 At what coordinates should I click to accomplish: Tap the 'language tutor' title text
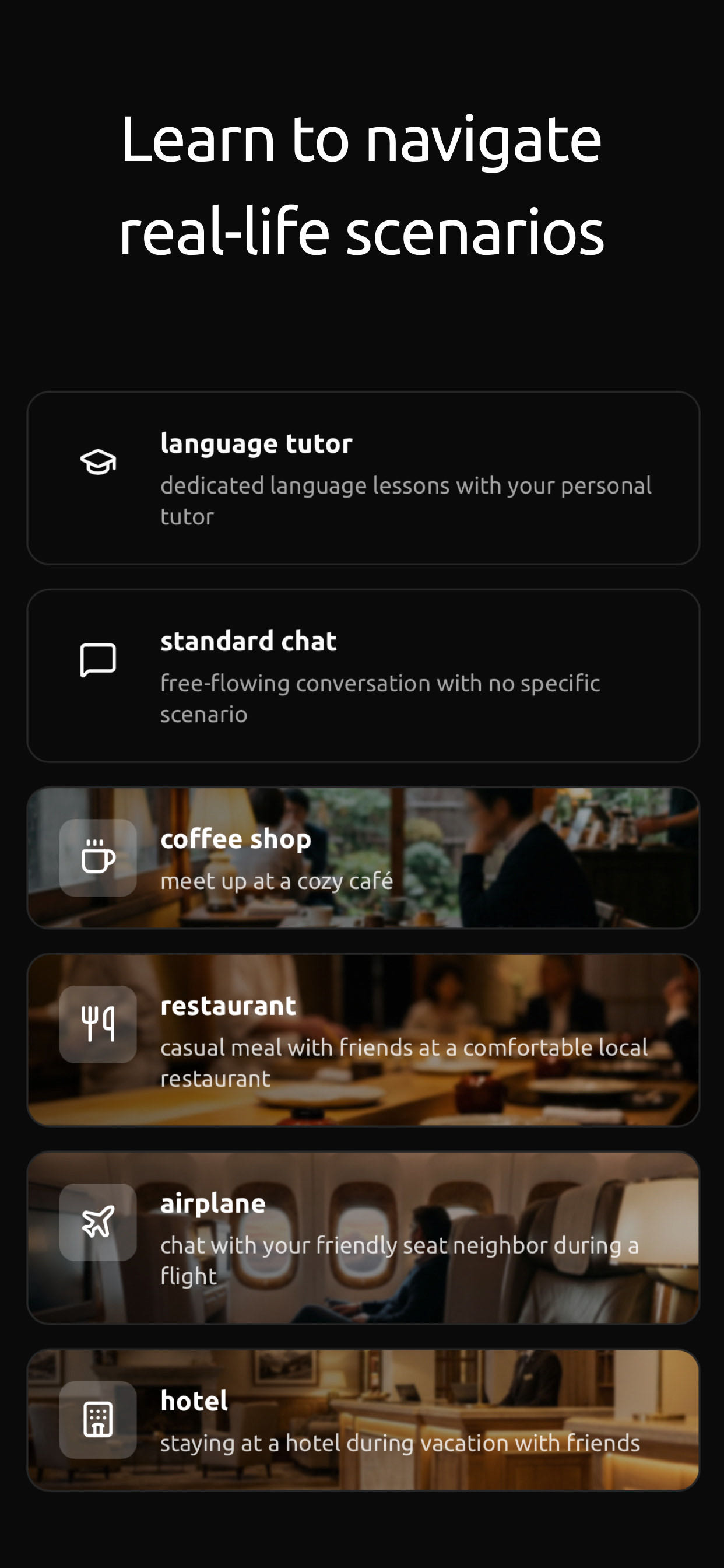tap(256, 443)
